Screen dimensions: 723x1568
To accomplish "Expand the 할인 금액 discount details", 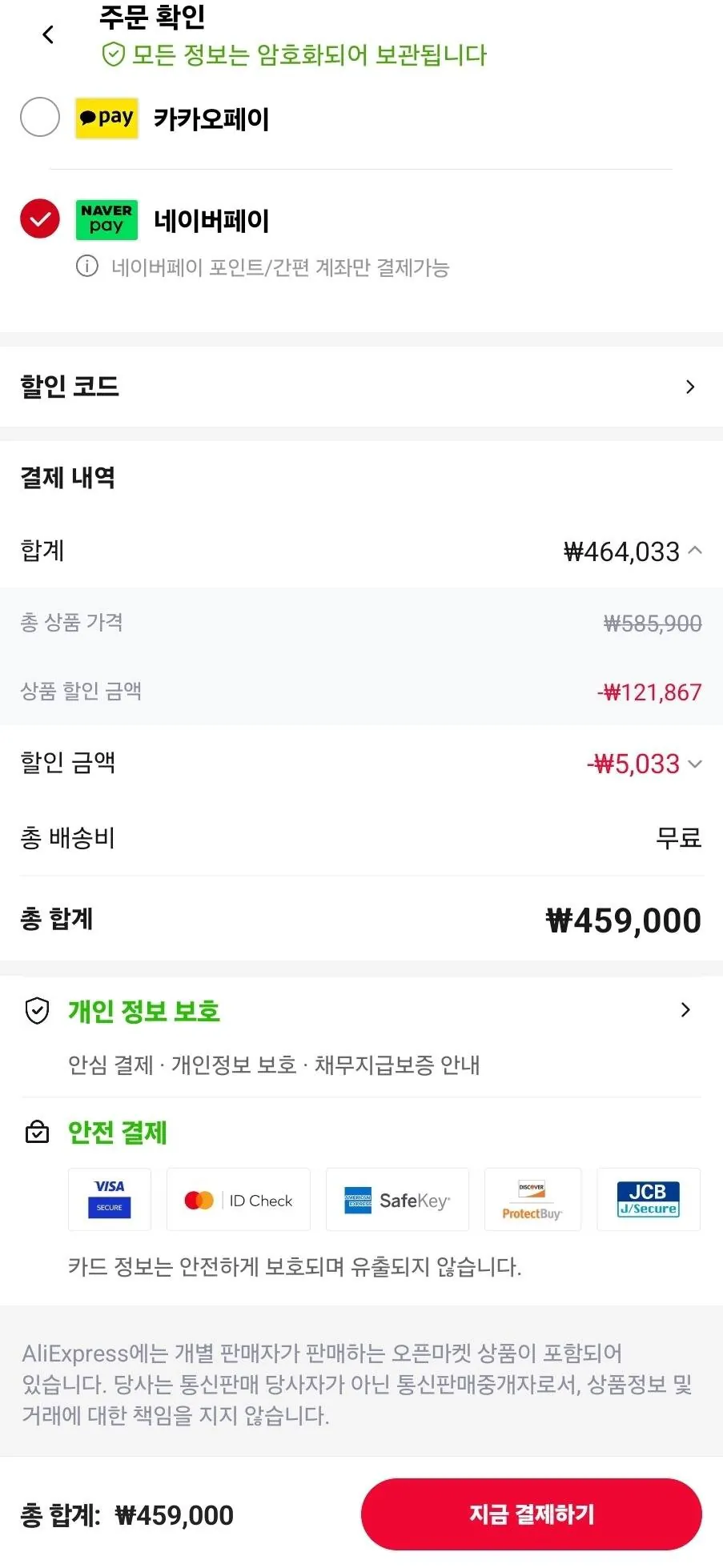I will point(695,764).
